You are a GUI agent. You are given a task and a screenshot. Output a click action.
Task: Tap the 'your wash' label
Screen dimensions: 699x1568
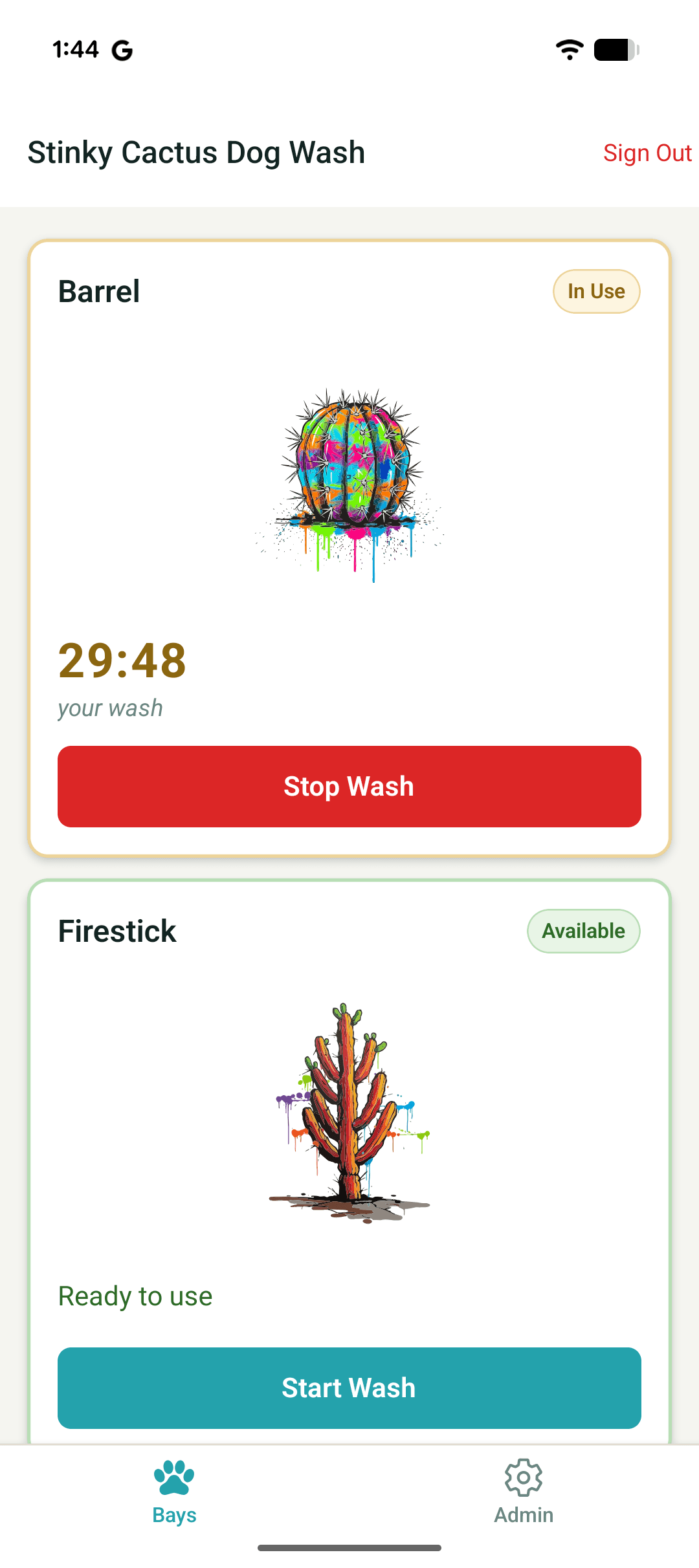pos(109,707)
